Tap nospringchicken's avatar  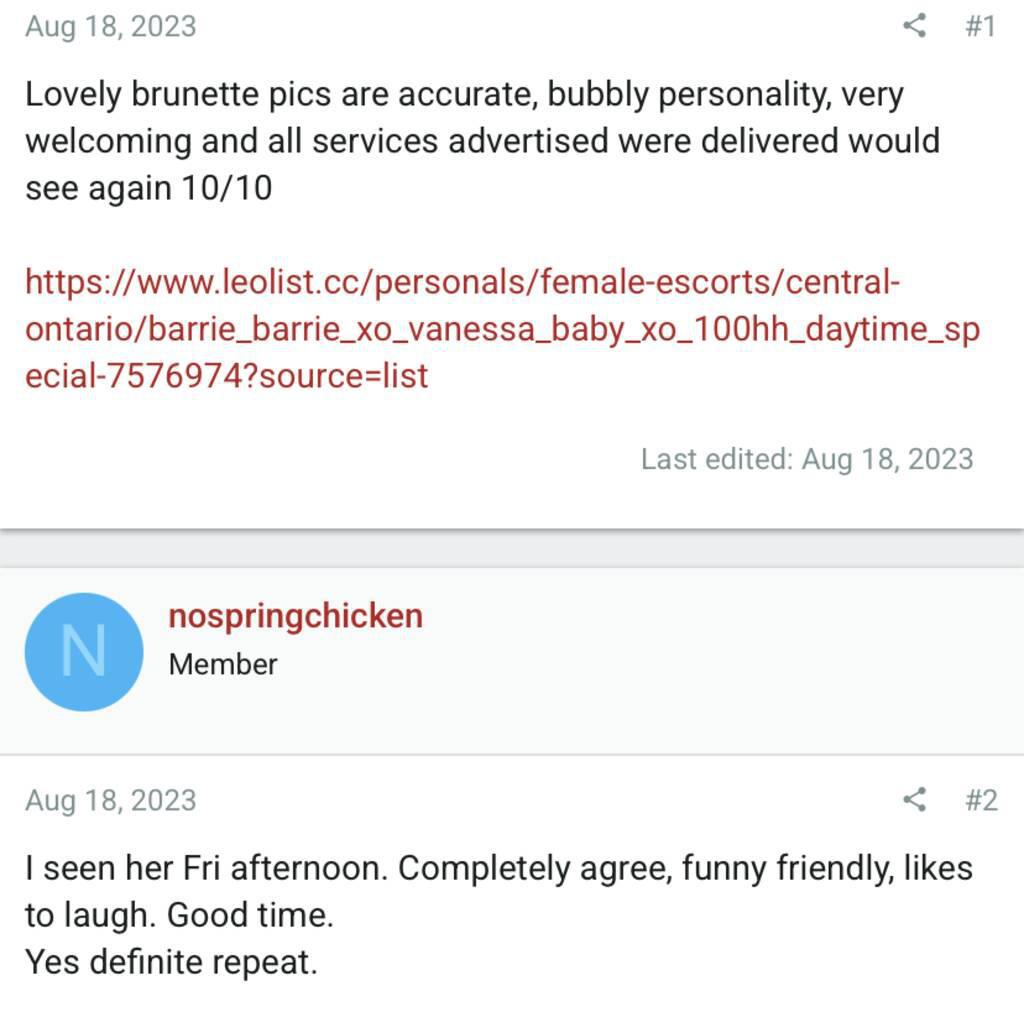click(84, 652)
